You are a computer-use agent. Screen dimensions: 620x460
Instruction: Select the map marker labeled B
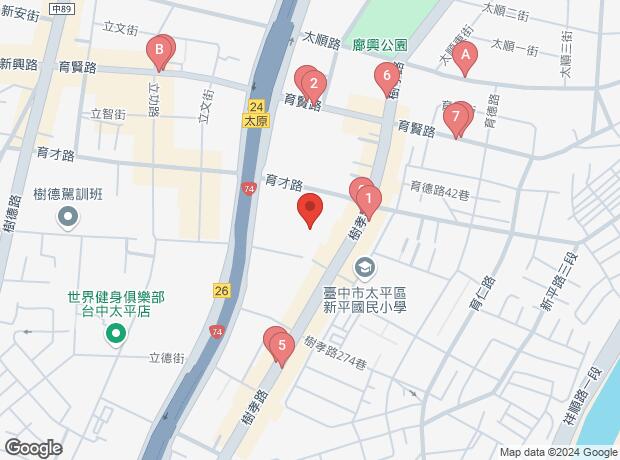click(x=158, y=49)
